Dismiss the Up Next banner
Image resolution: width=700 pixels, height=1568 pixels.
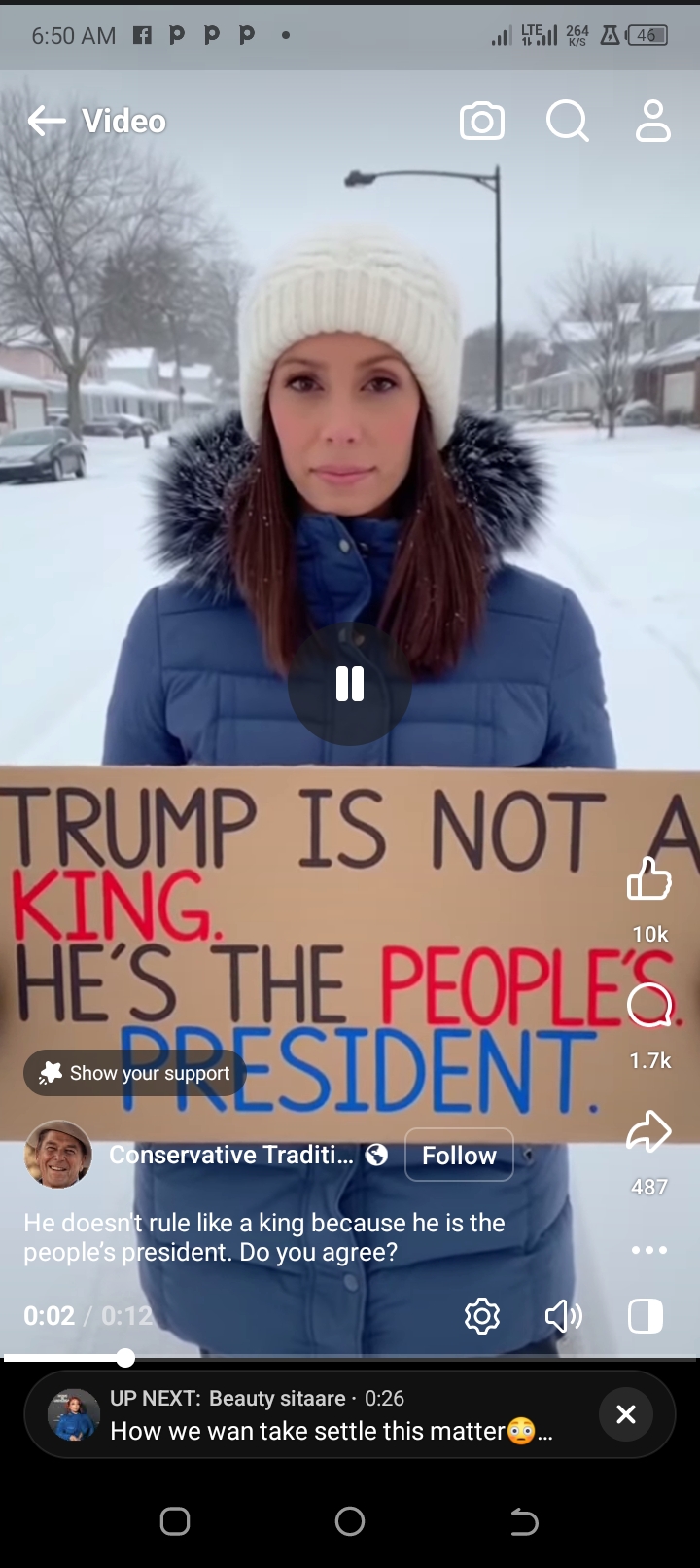click(626, 1414)
